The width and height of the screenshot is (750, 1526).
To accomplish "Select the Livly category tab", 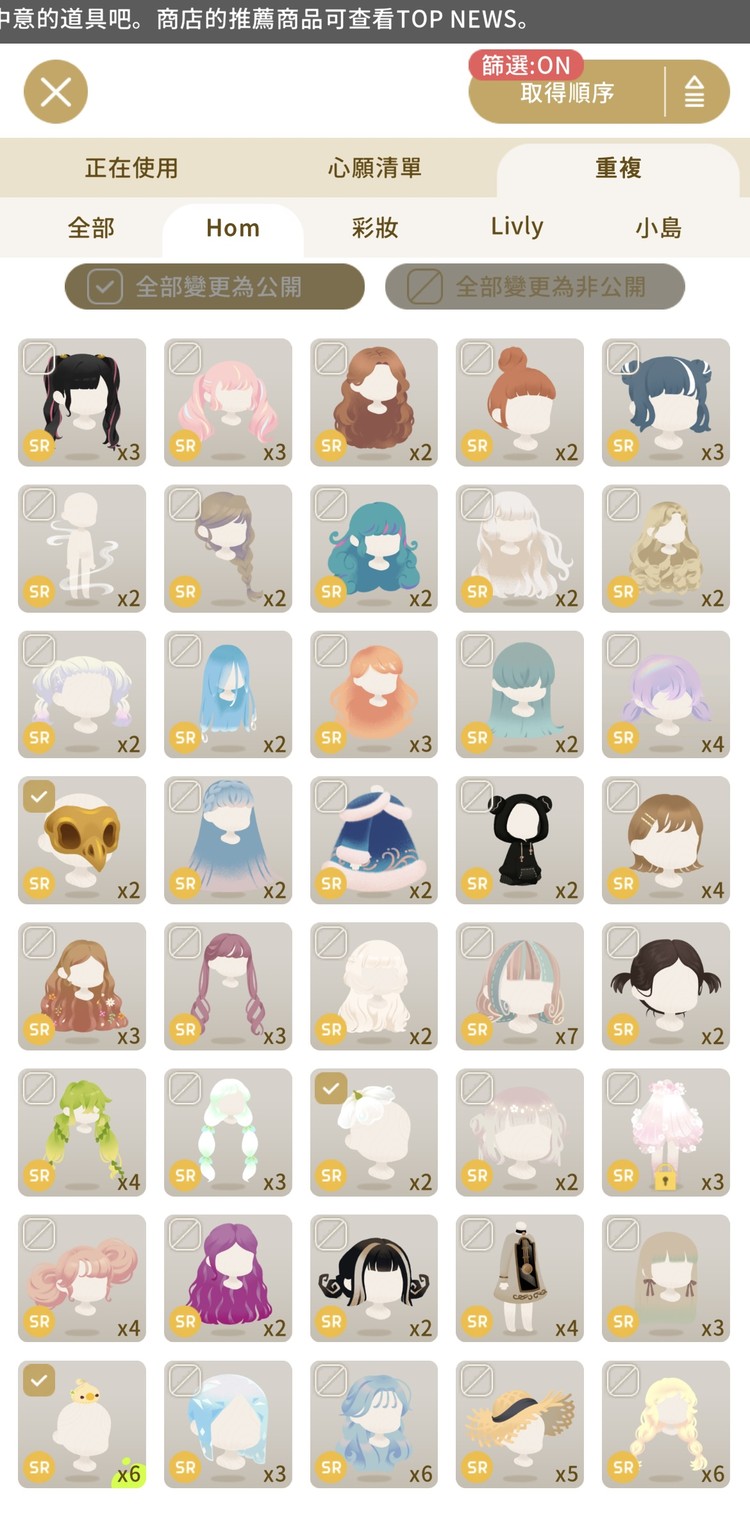I will pos(517,227).
